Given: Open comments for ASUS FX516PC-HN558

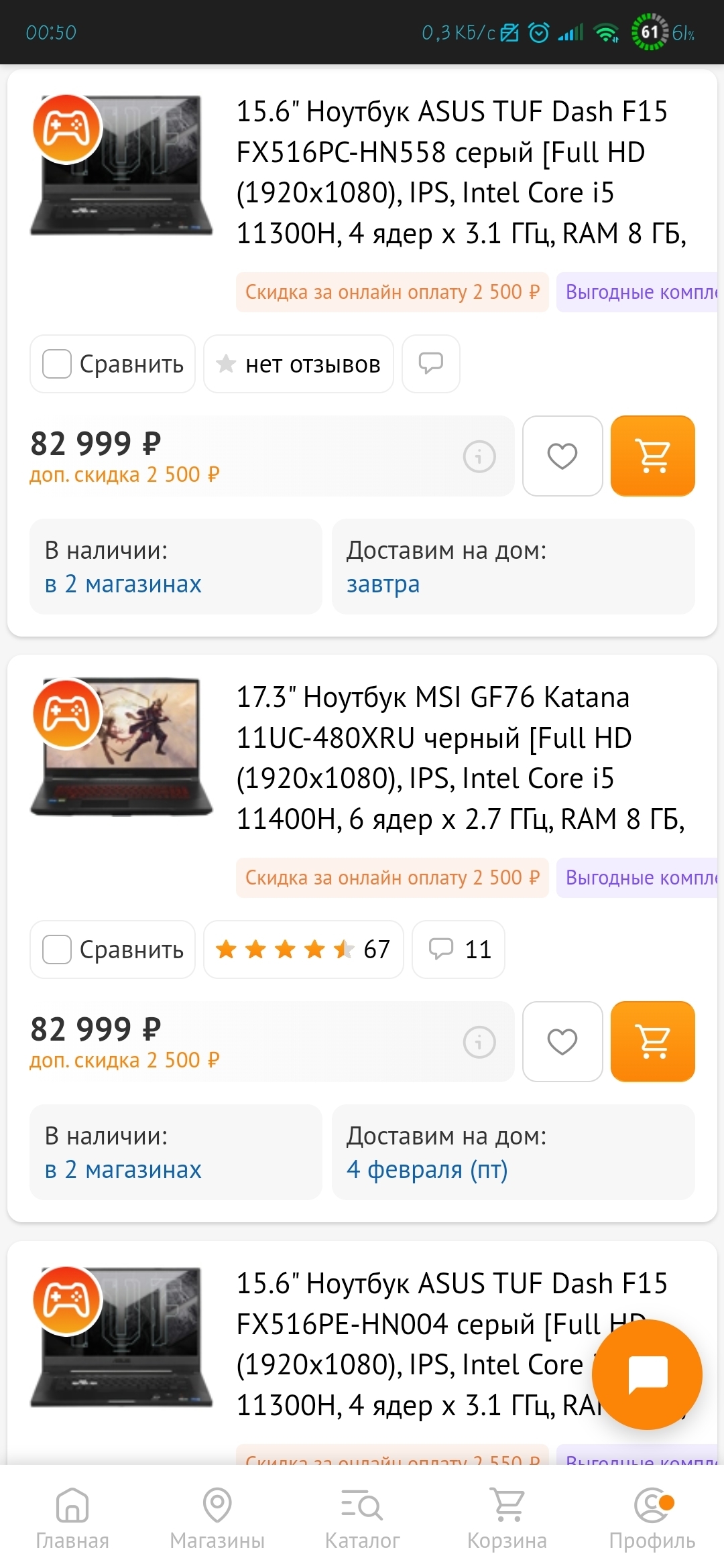Looking at the screenshot, I should [430, 364].
